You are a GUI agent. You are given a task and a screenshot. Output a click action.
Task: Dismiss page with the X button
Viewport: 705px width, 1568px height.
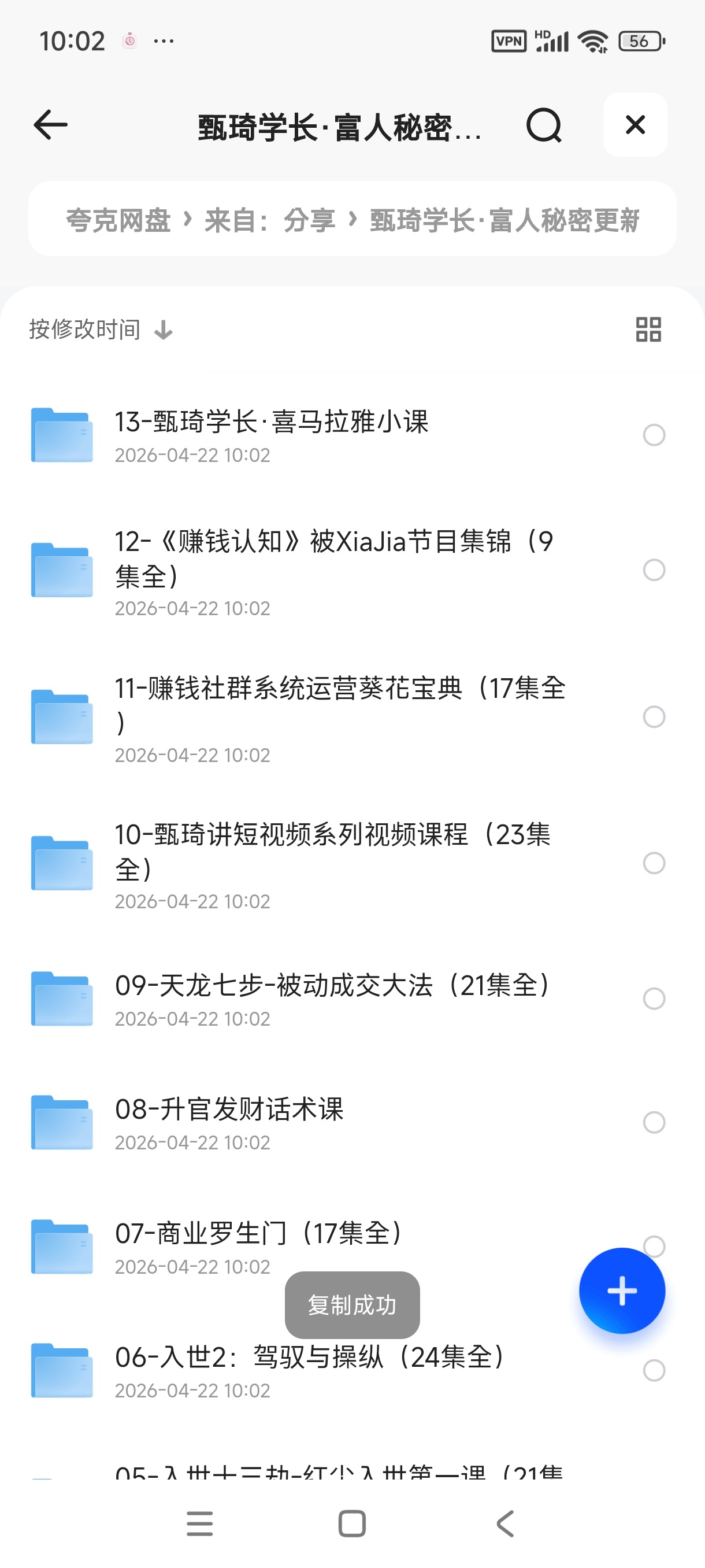click(x=634, y=124)
